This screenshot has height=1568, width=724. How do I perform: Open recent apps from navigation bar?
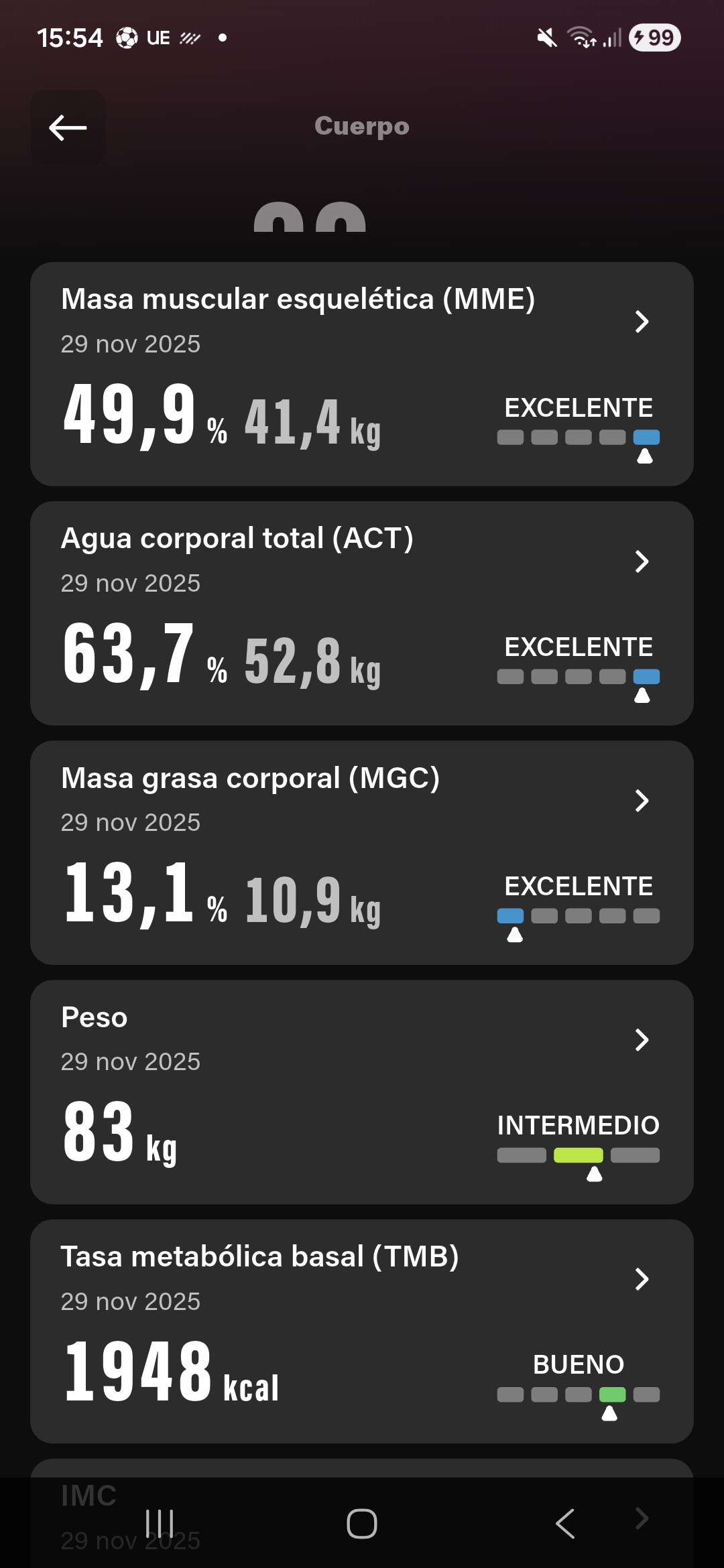[x=160, y=1524]
